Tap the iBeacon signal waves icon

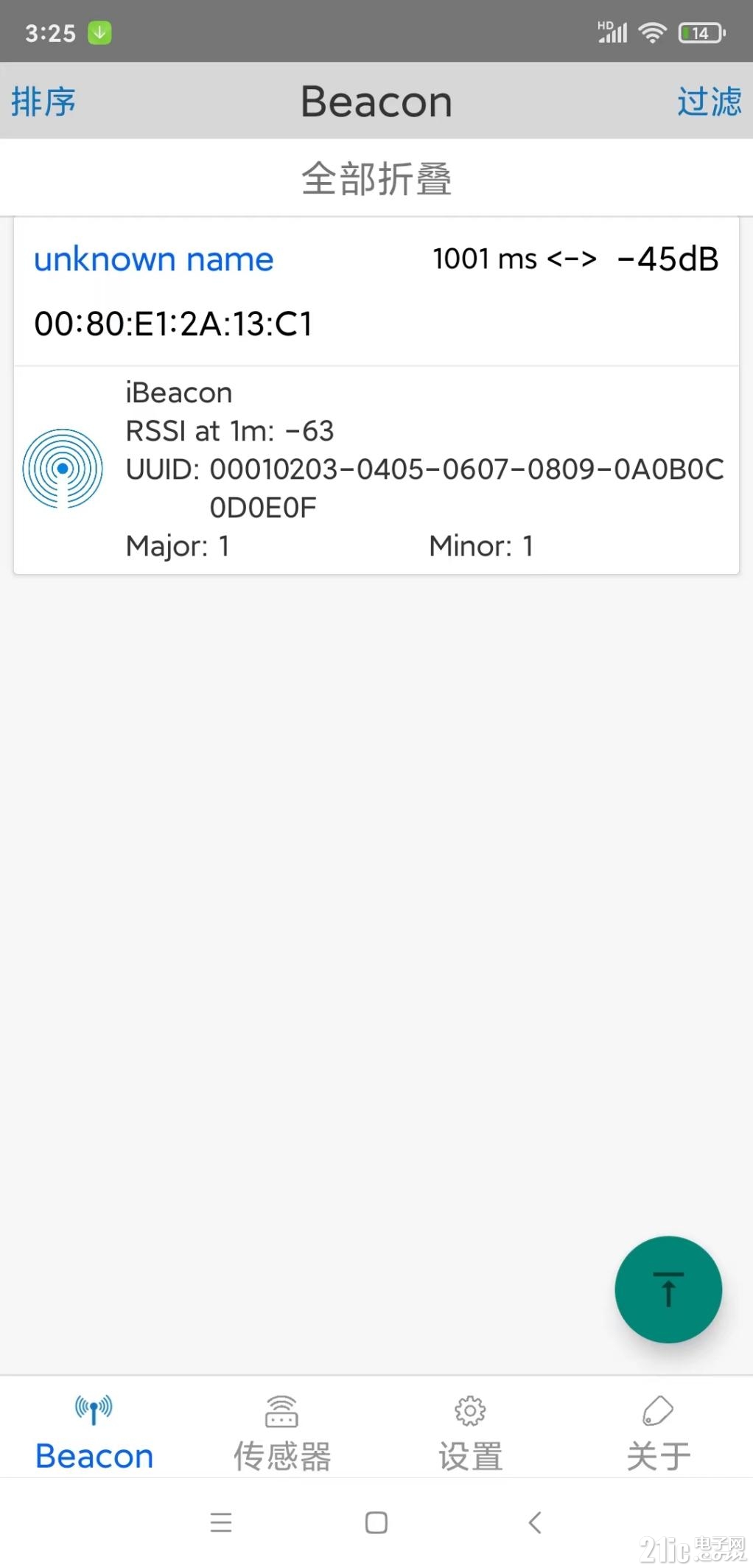(63, 469)
